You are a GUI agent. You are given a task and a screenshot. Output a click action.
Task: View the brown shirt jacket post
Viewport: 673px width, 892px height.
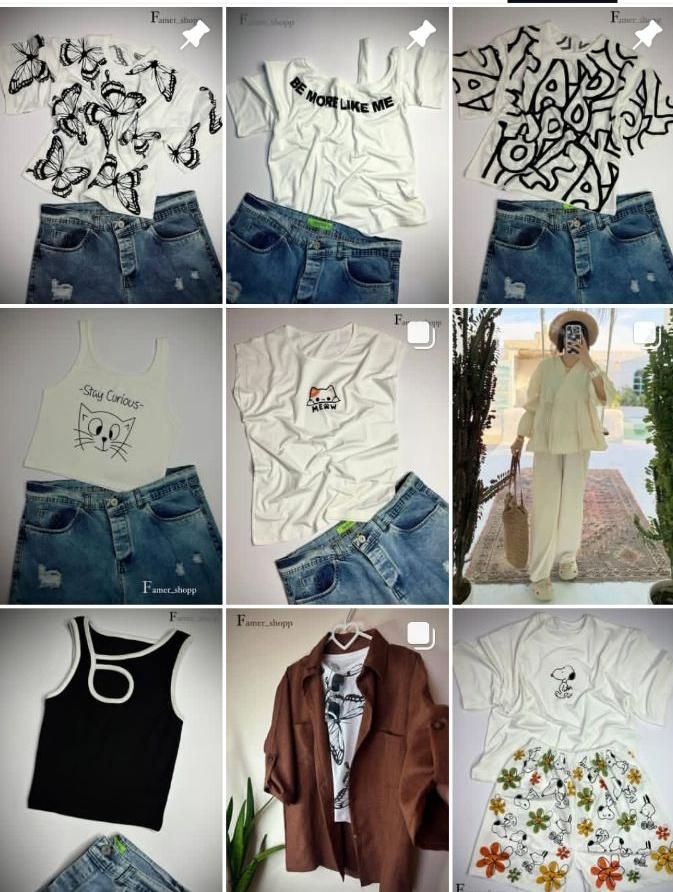coord(337,750)
